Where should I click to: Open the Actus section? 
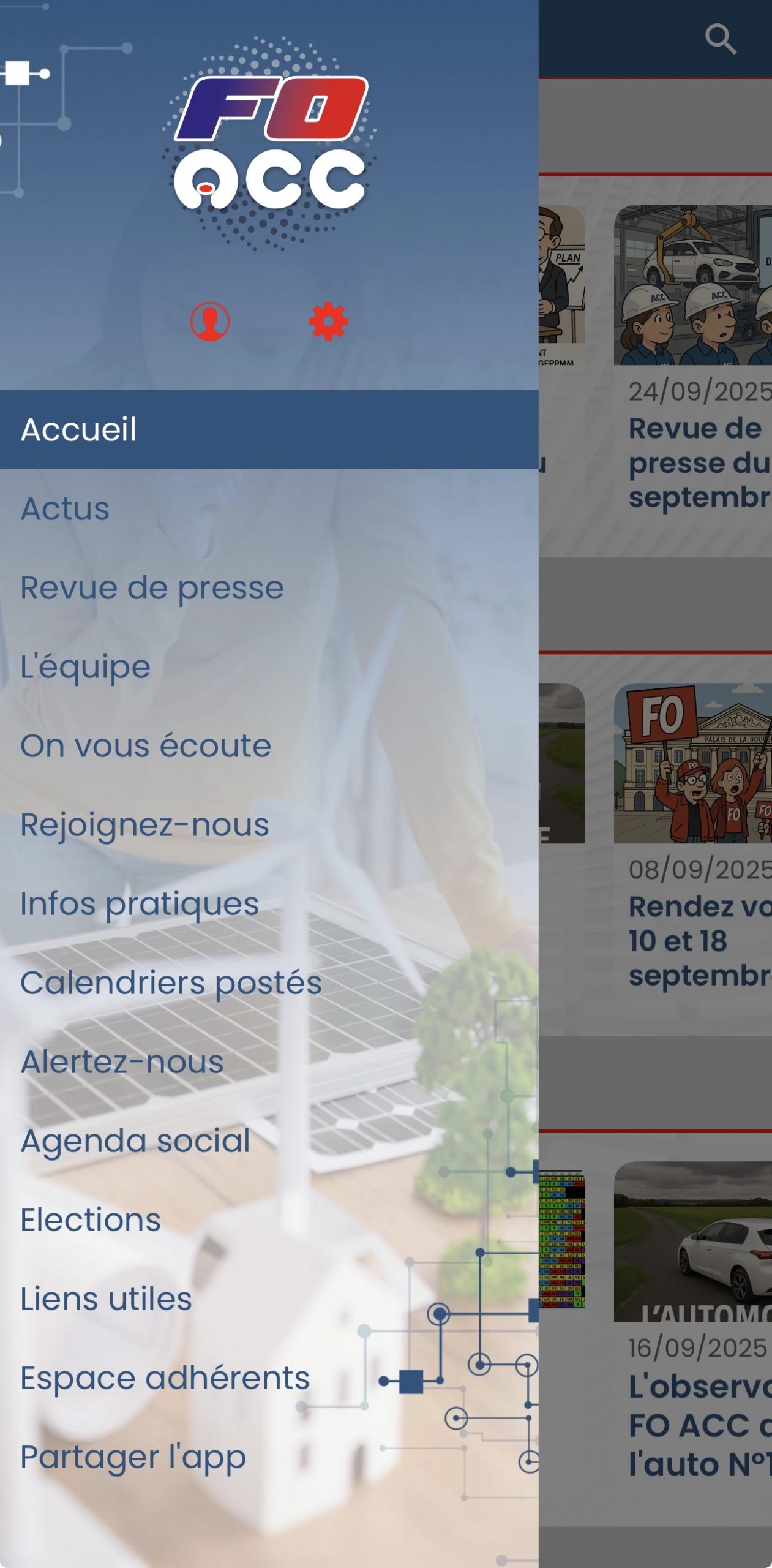click(65, 509)
